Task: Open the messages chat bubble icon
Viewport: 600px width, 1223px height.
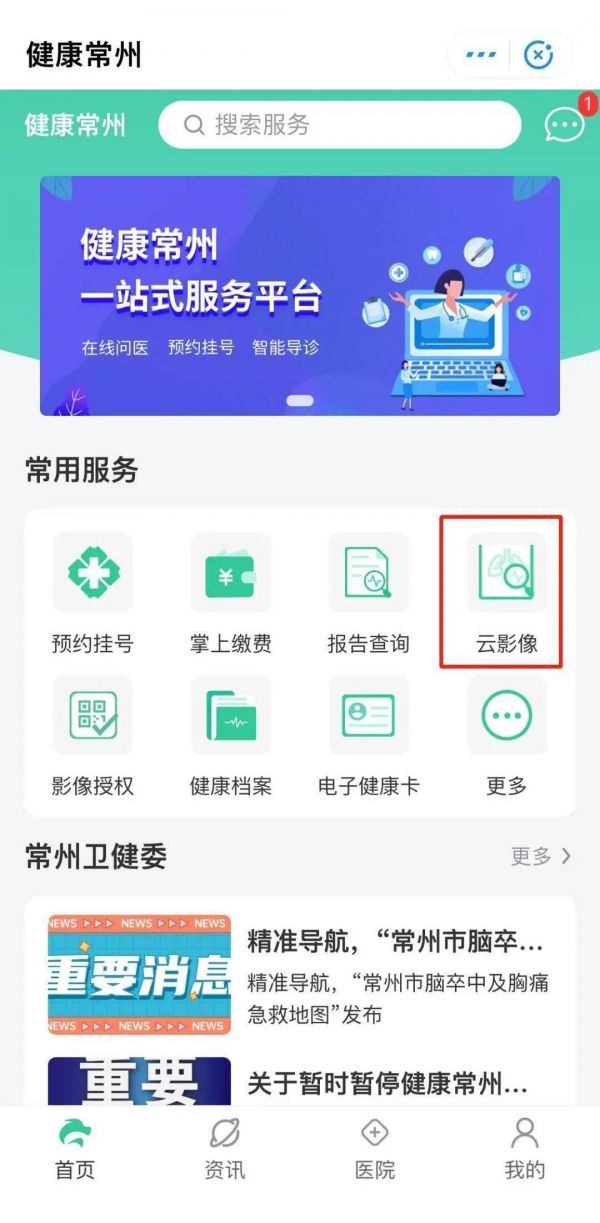Action: (564, 125)
